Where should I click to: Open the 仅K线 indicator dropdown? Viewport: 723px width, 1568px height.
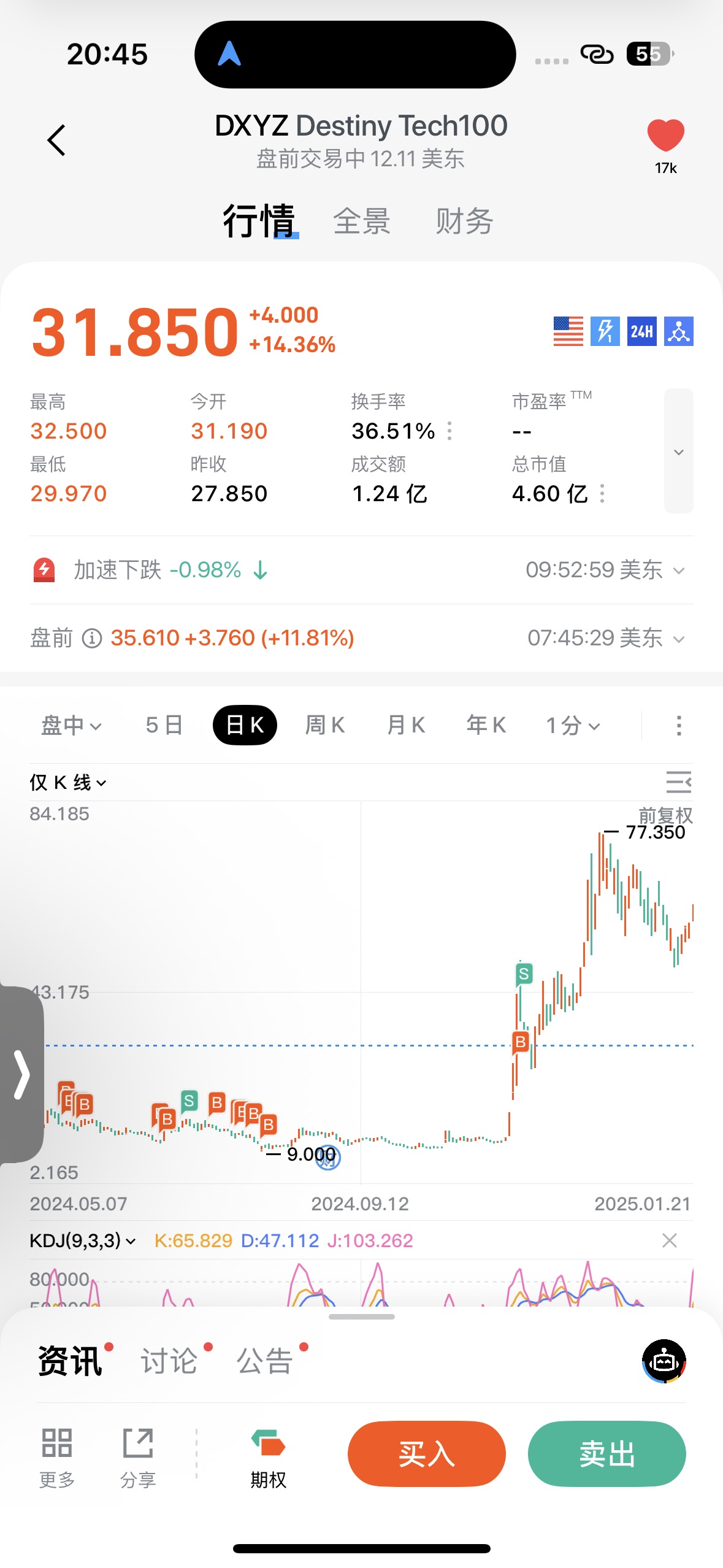pyautogui.click(x=68, y=783)
